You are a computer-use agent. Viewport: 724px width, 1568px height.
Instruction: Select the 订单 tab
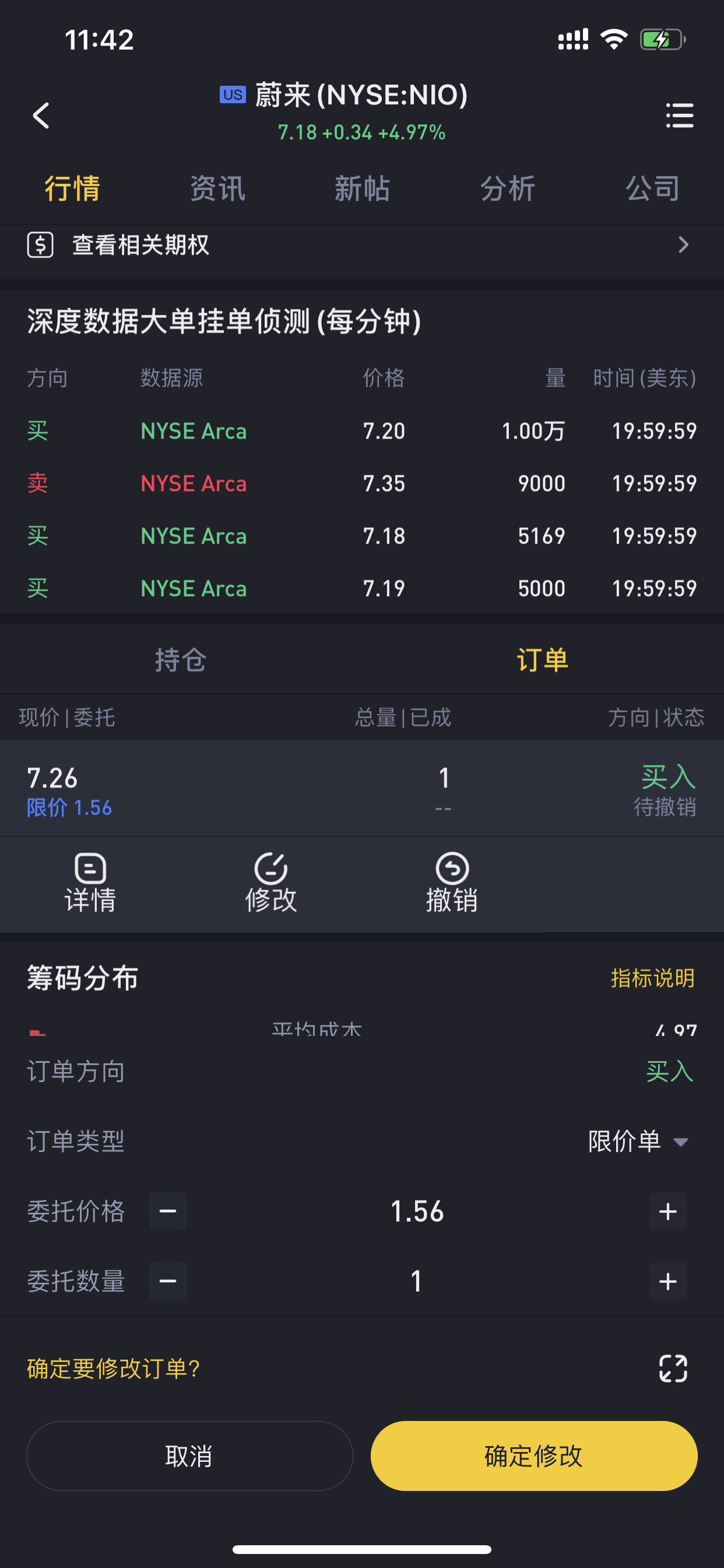pos(543,659)
